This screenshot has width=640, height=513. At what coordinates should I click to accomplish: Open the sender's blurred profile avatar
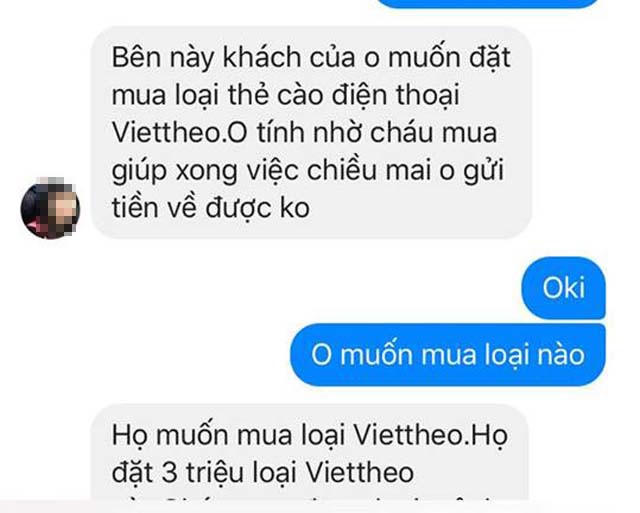[50, 210]
